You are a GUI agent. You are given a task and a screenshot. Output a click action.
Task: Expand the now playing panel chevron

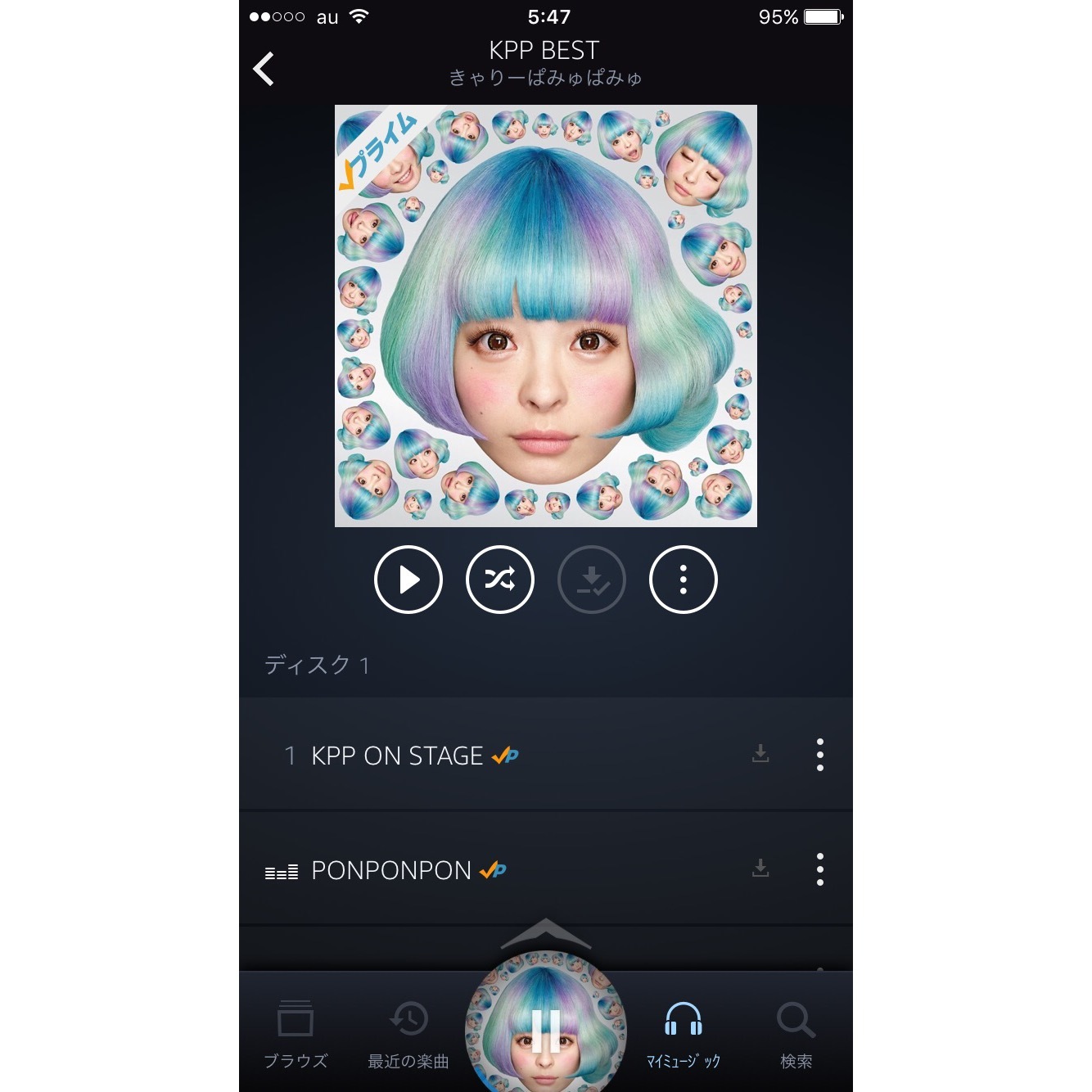tap(545, 933)
